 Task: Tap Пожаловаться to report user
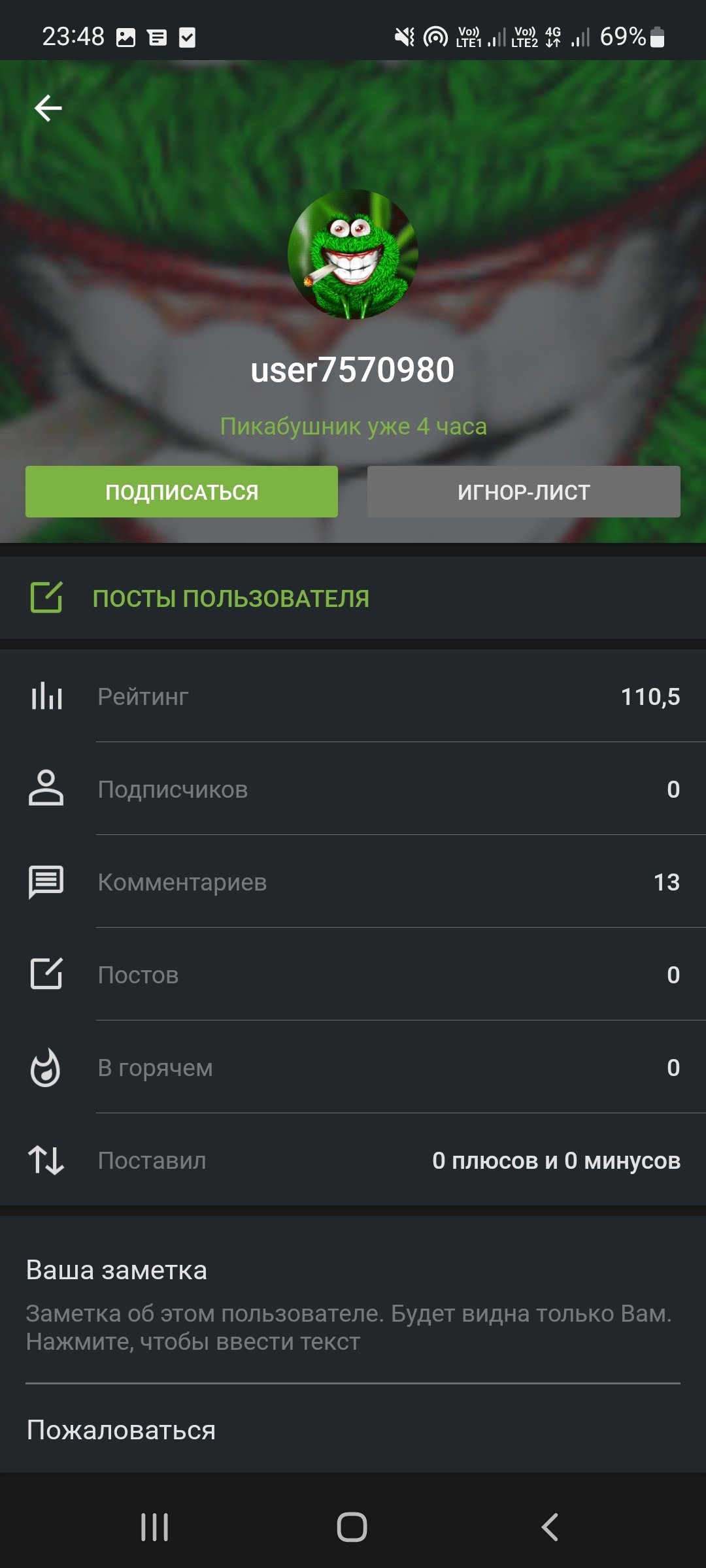click(121, 1430)
